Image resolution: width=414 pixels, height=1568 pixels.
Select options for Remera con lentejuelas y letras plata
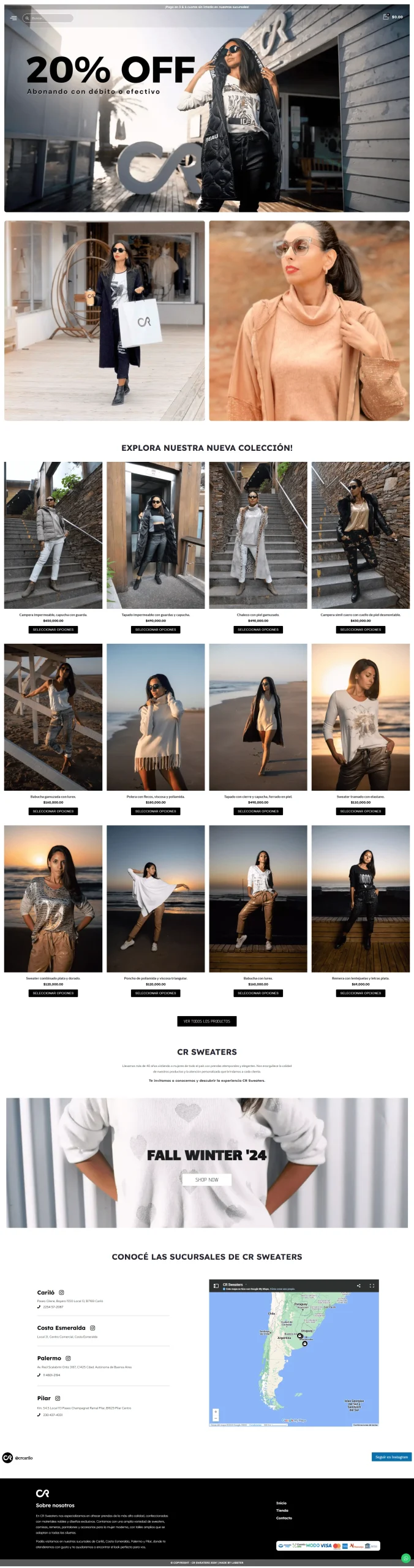pos(360,993)
